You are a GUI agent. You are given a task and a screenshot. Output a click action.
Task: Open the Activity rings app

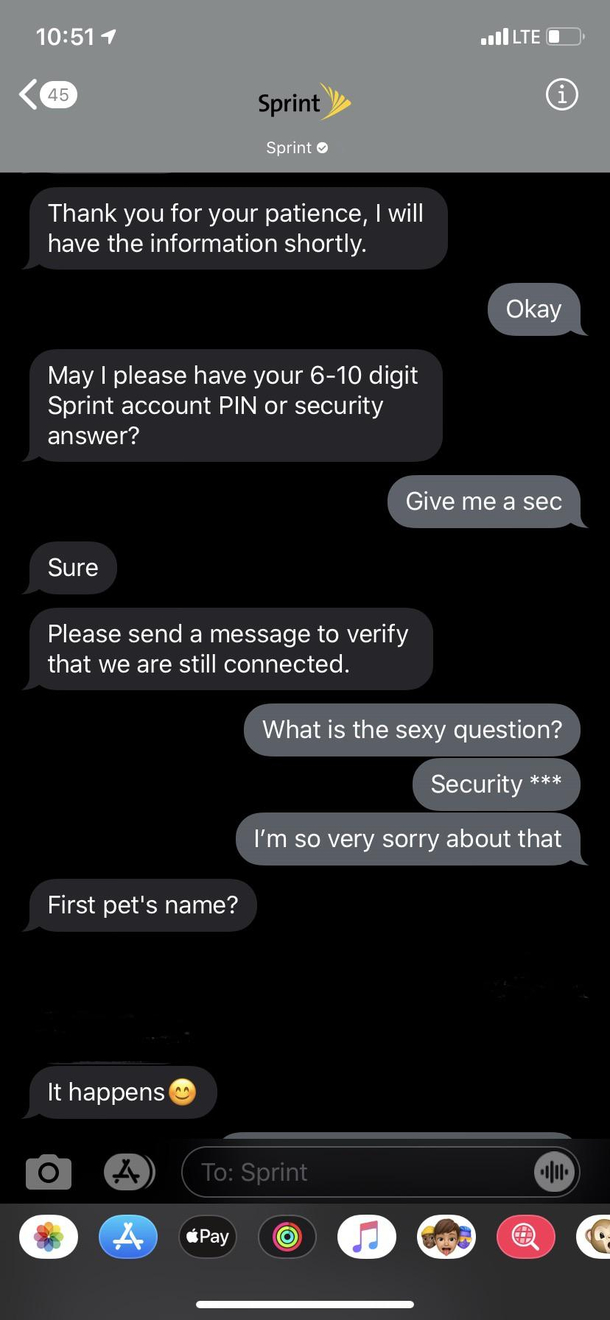(287, 1237)
